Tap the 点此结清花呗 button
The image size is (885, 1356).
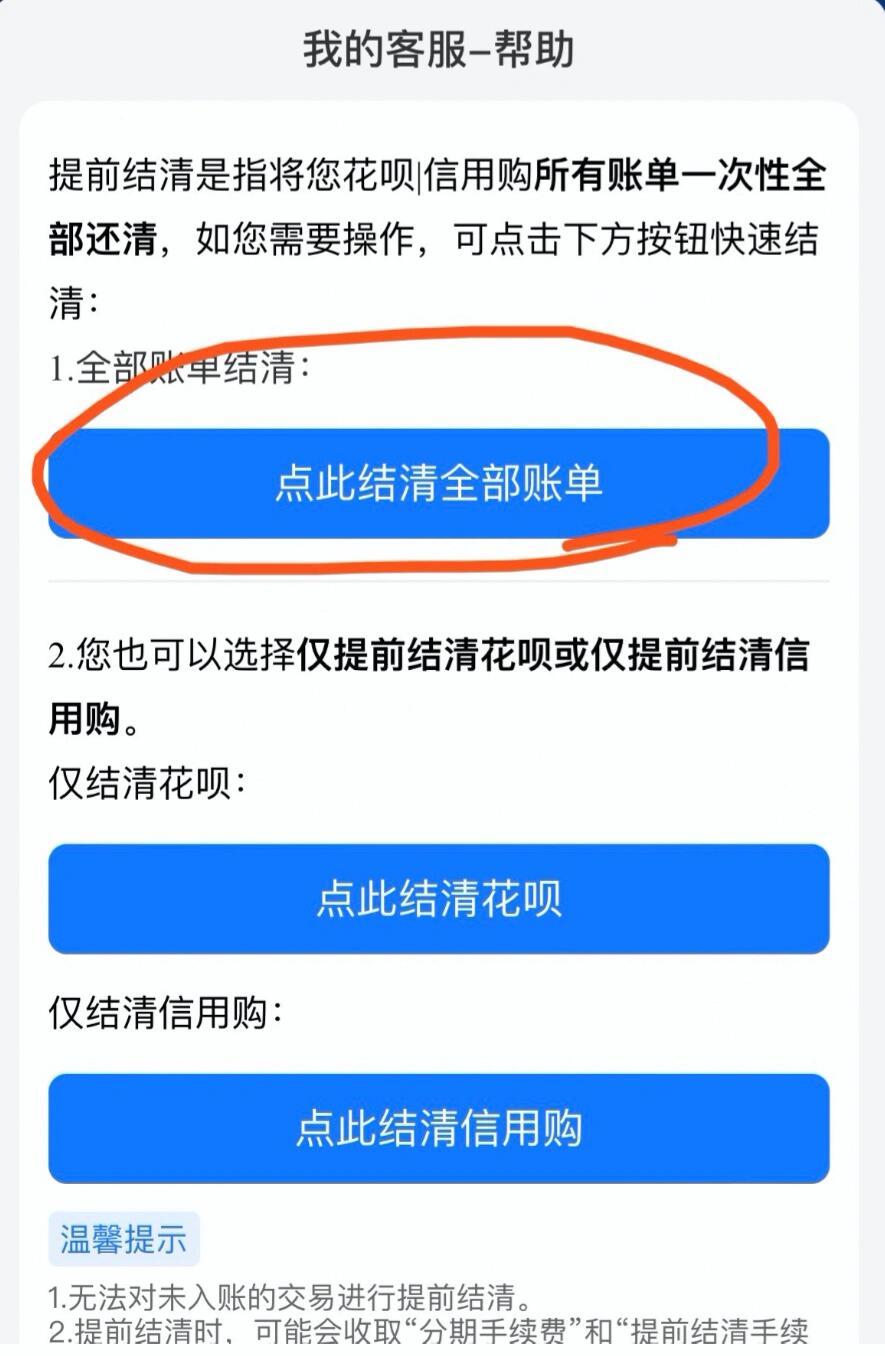coord(442,897)
